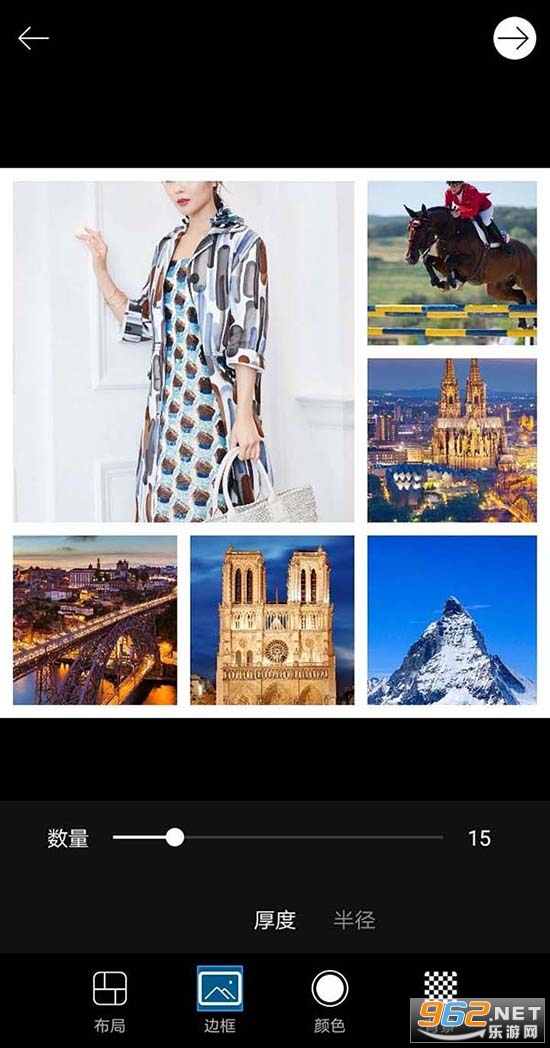Select the woman in patterned coat photo

[x=184, y=352]
